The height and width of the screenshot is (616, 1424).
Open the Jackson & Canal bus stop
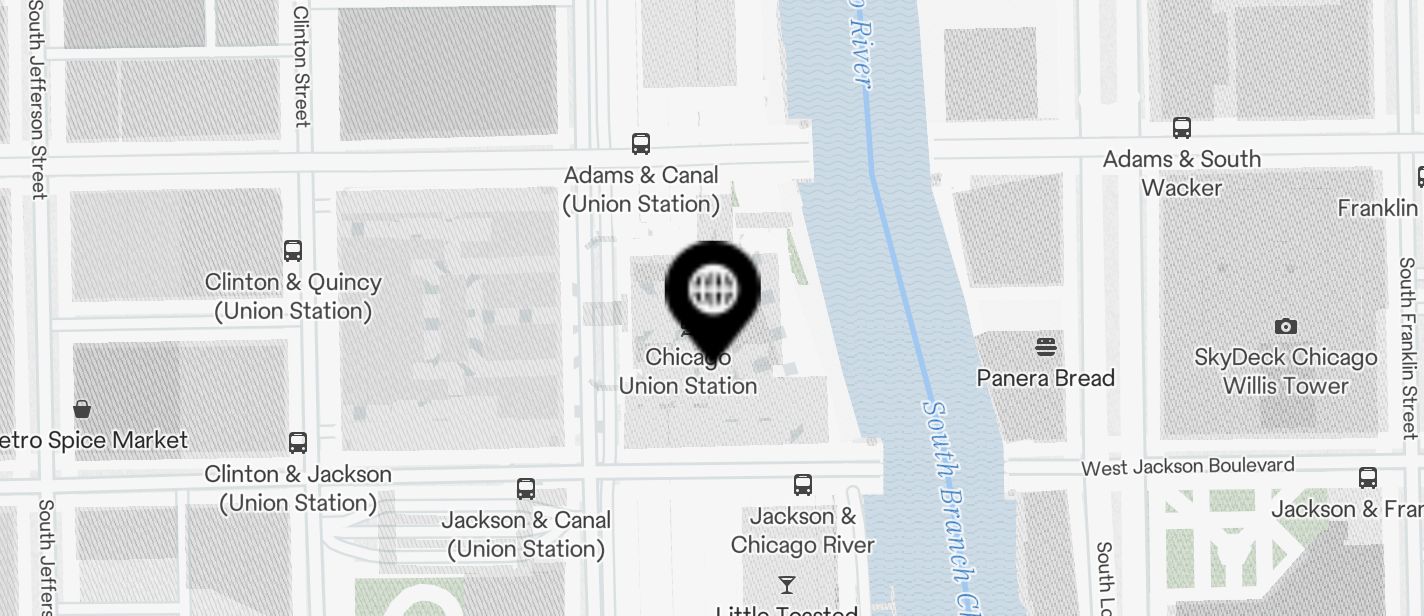(526, 489)
